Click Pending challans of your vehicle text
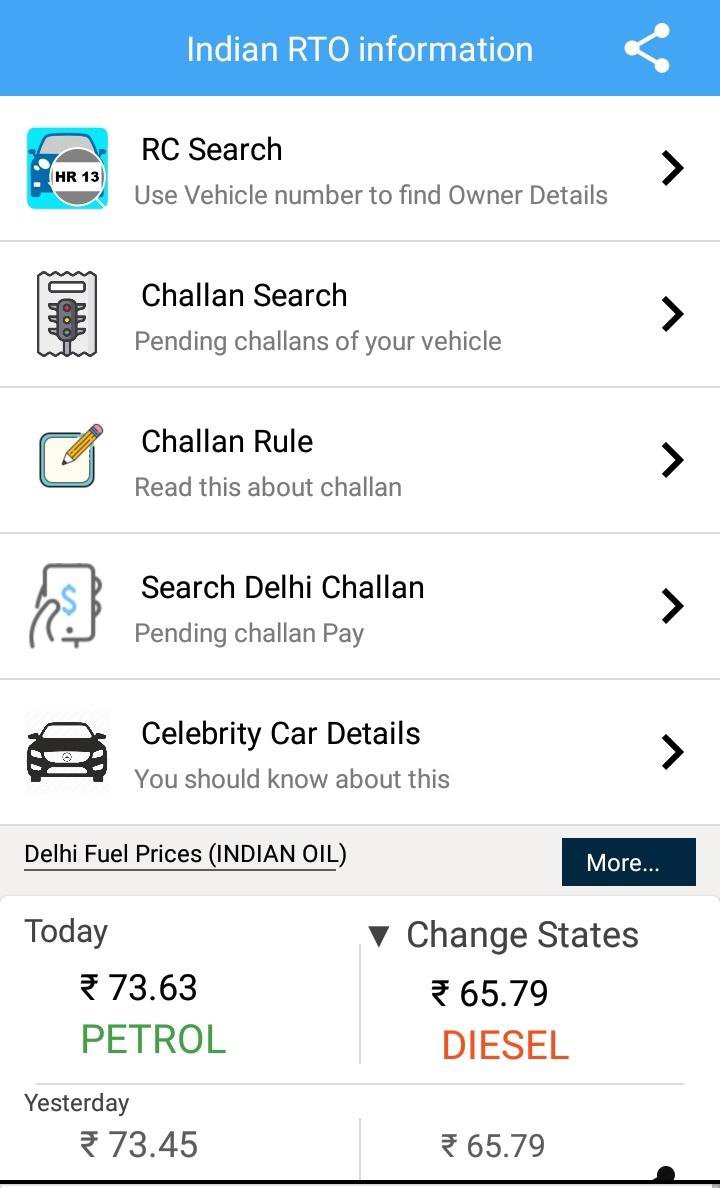720x1188 pixels. pos(317,341)
